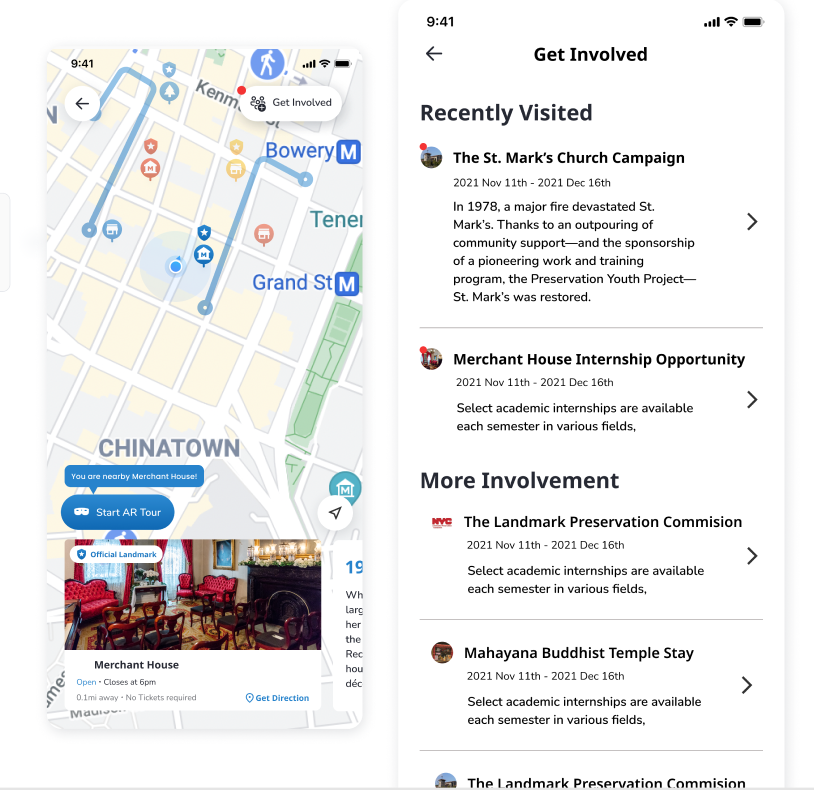
Task: Select the Bowery metro station marker
Action: [x=348, y=152]
